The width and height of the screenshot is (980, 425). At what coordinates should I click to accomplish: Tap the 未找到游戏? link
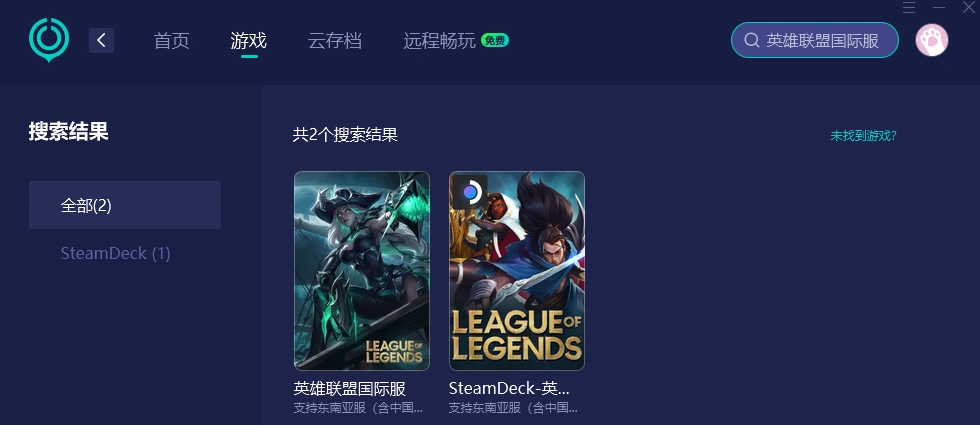(863, 135)
